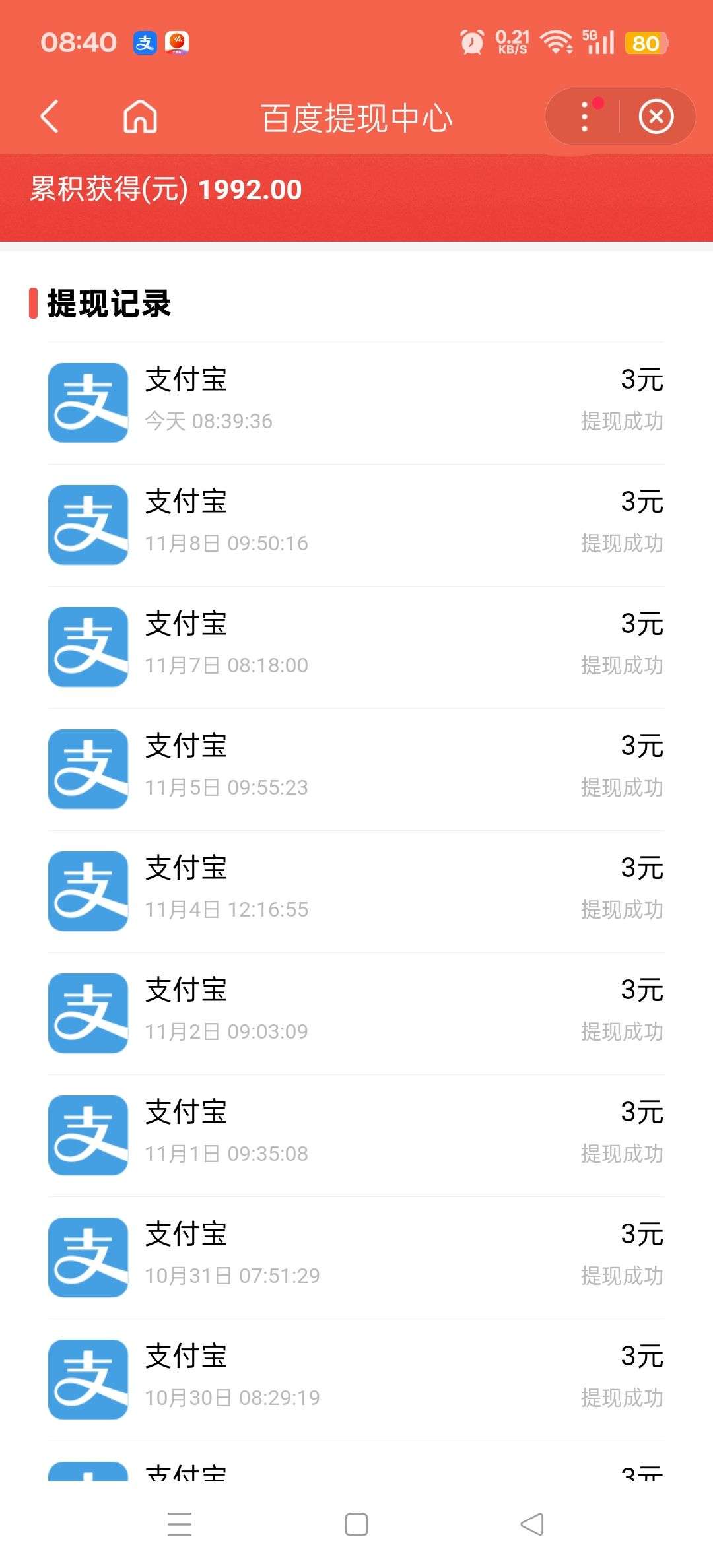Open the three-dot more menu
The width and height of the screenshot is (713, 1568).
(584, 117)
